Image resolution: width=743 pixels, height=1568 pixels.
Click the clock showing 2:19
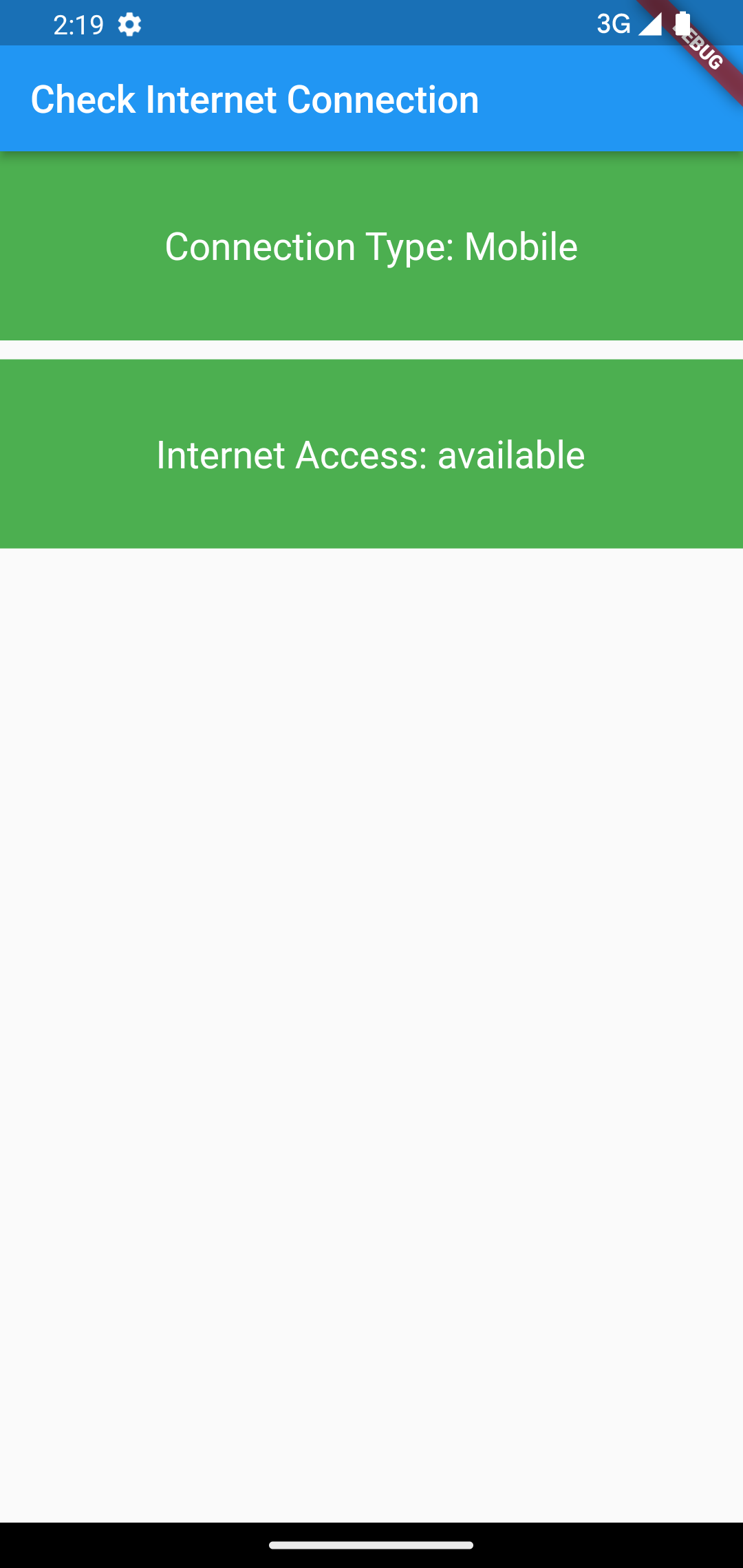(x=78, y=24)
